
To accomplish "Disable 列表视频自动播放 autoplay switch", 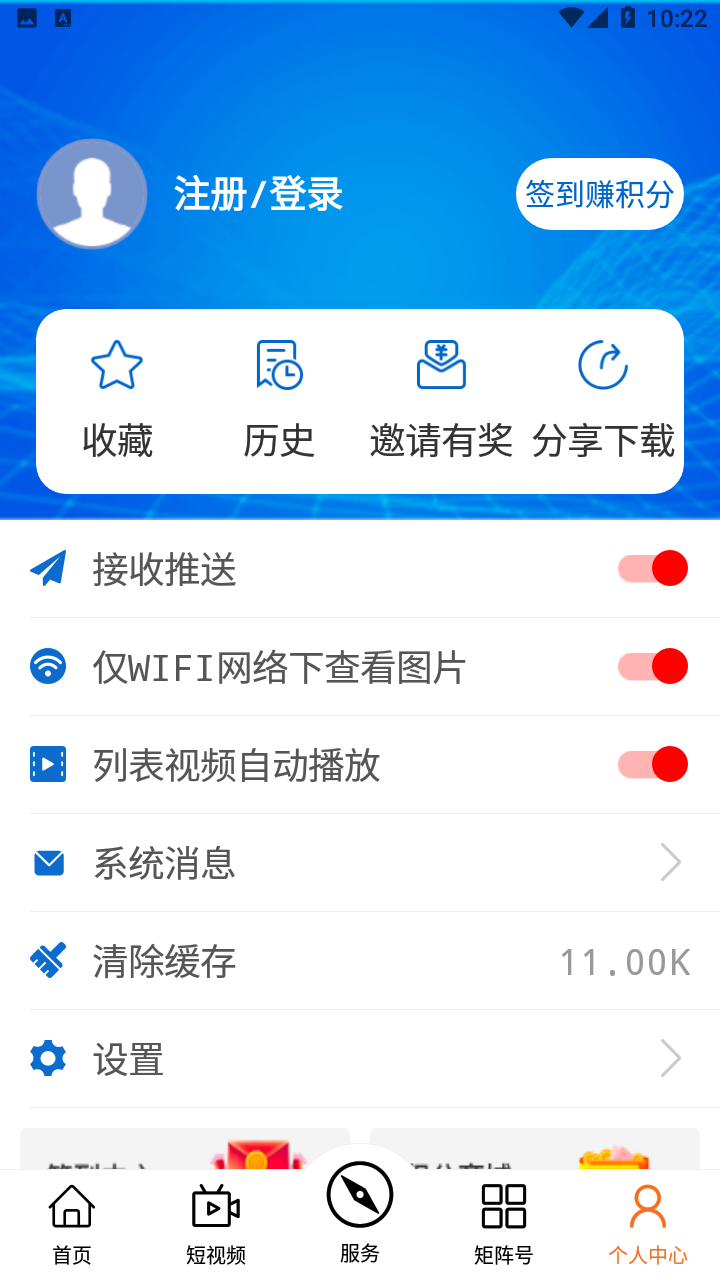I will (x=651, y=764).
